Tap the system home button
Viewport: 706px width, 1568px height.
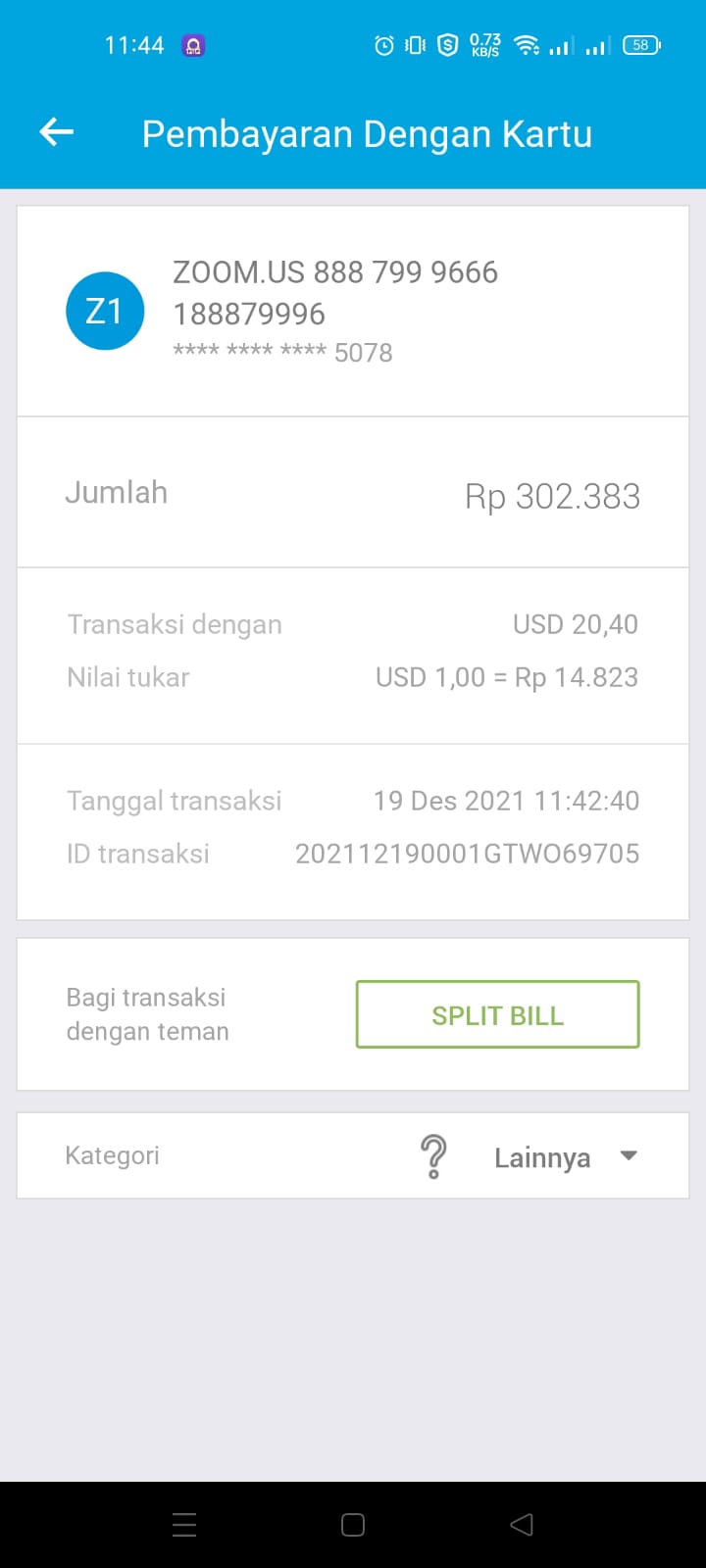pos(353,1524)
